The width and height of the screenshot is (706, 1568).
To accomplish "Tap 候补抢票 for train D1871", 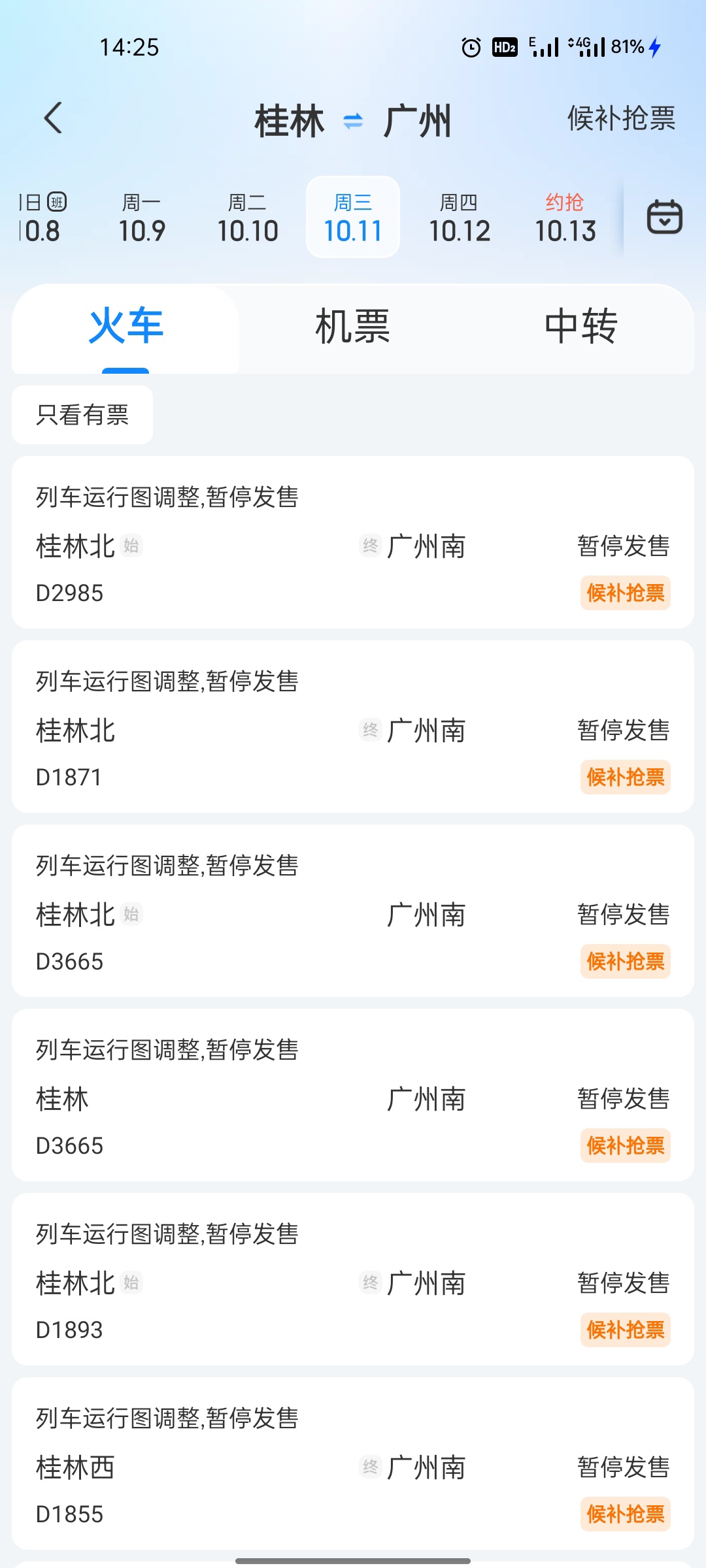I will point(626,777).
